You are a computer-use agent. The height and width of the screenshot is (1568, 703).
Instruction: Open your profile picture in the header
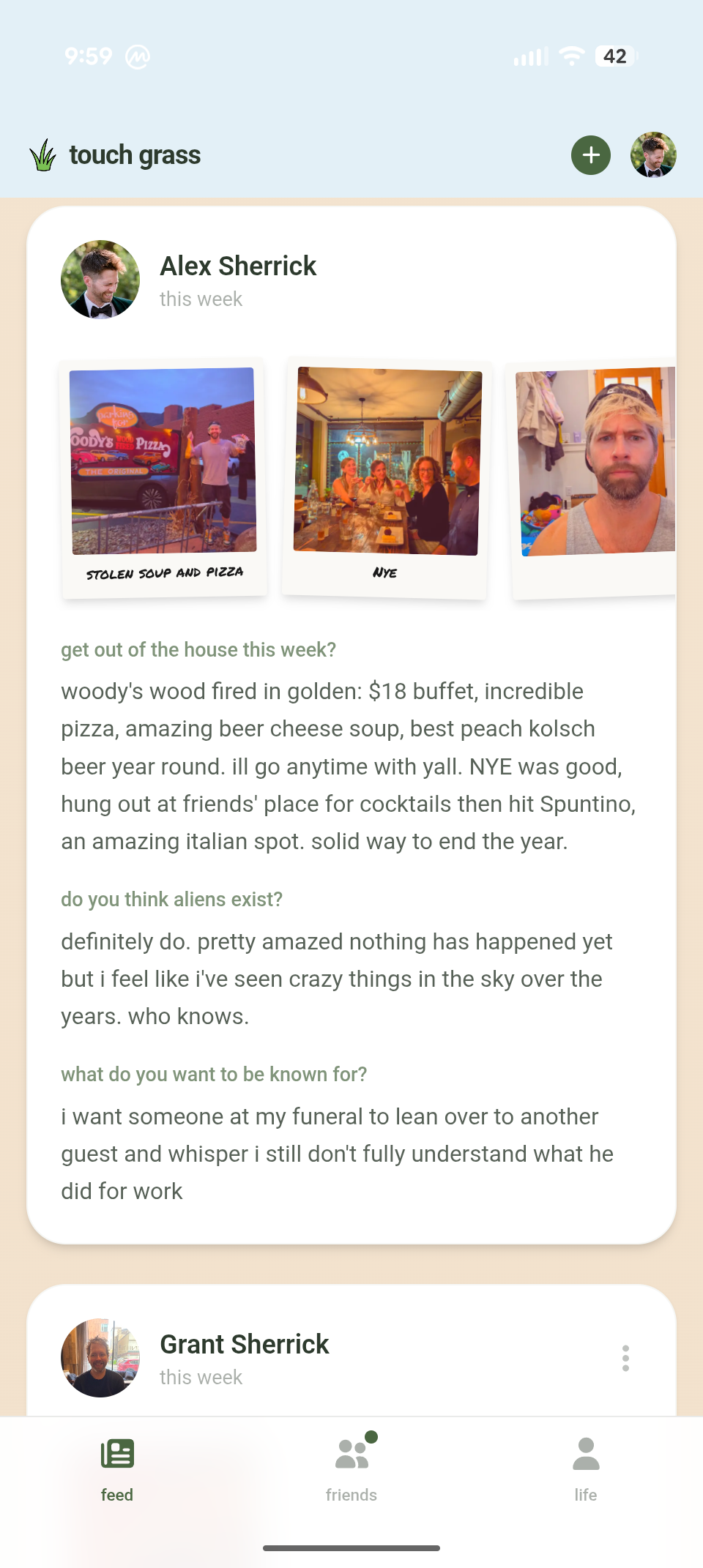pos(652,155)
